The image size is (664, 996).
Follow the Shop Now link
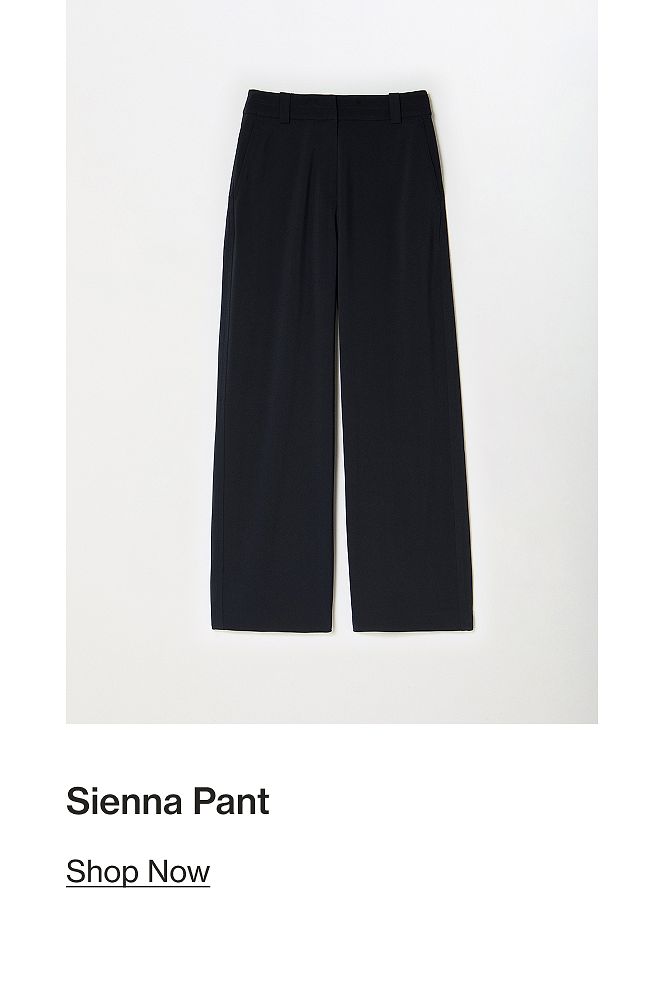(x=138, y=872)
